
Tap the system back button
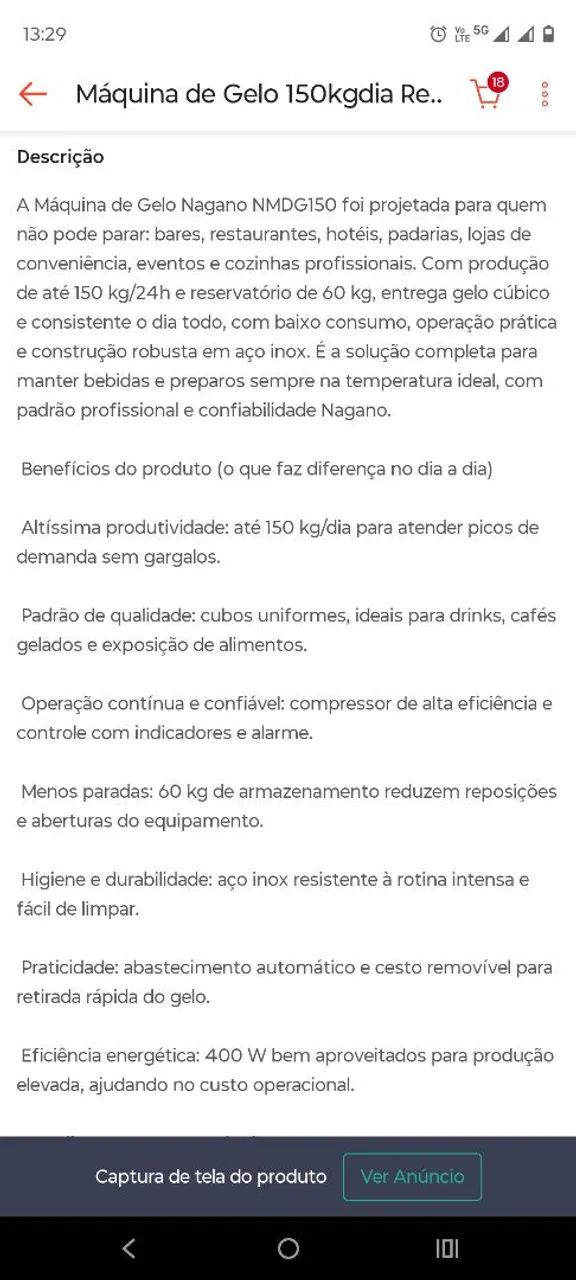[x=128, y=1248]
